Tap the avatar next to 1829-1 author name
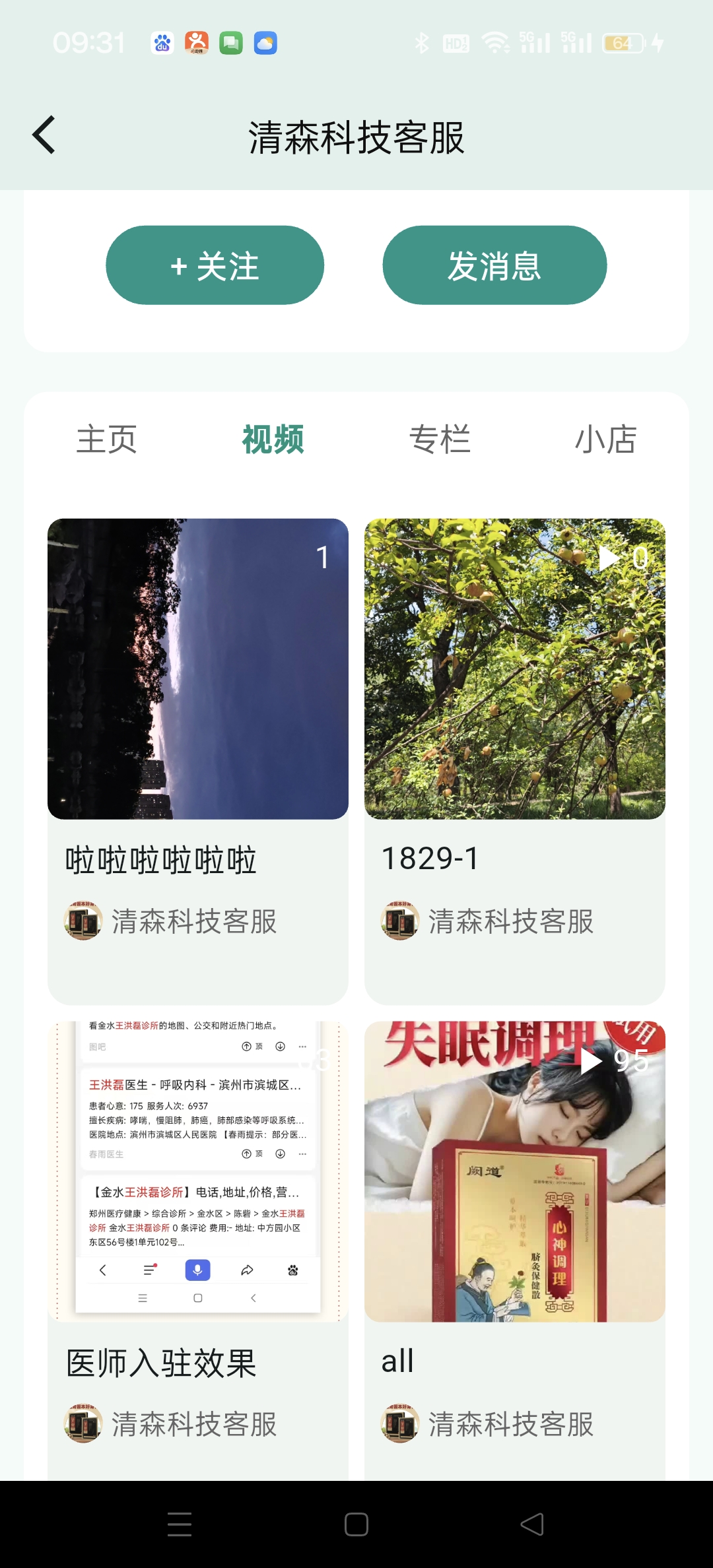Screen dimensions: 713x1568 [400, 922]
